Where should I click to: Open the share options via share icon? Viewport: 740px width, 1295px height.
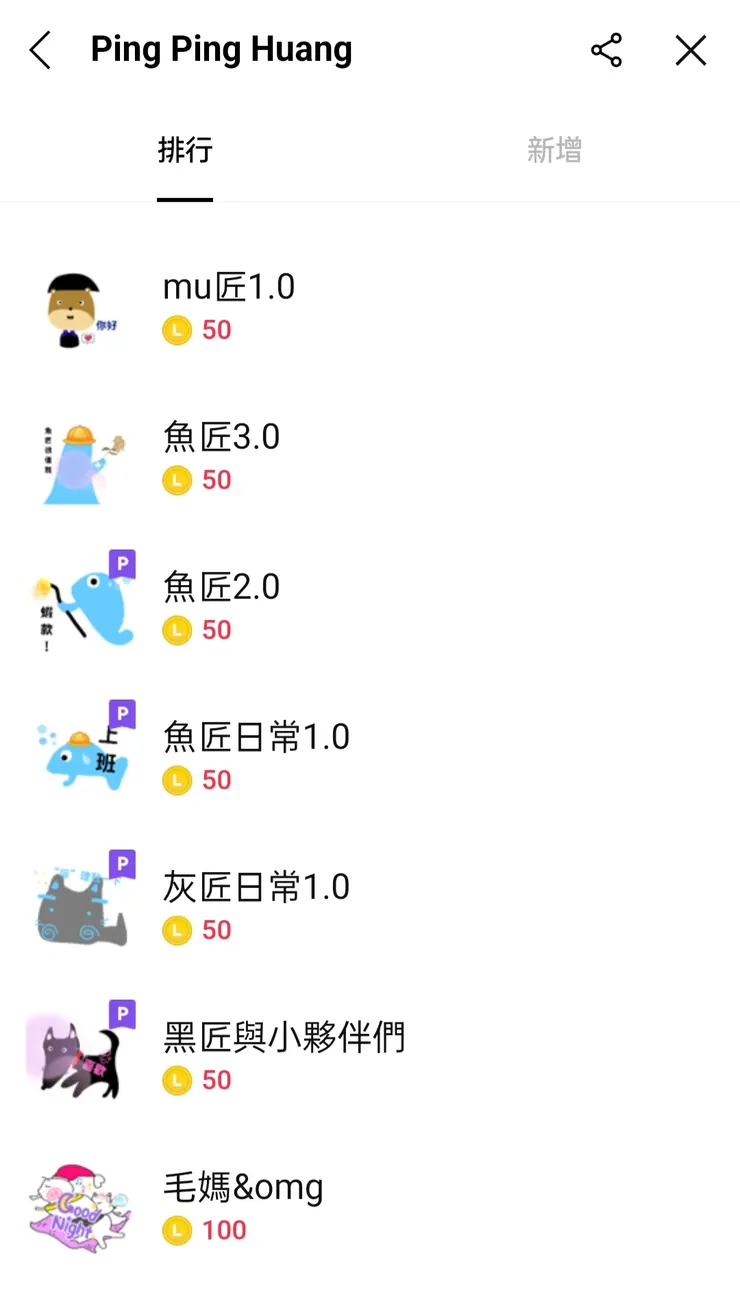(x=606, y=49)
